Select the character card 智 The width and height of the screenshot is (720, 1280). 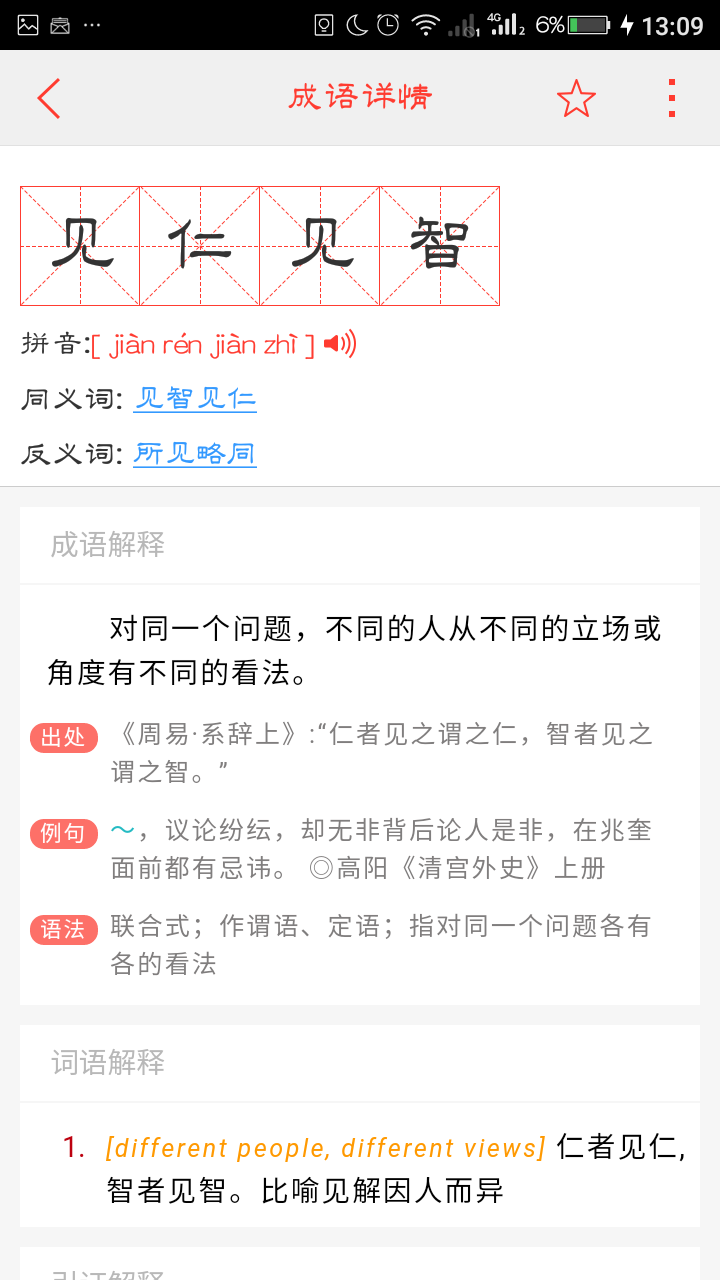[439, 245]
